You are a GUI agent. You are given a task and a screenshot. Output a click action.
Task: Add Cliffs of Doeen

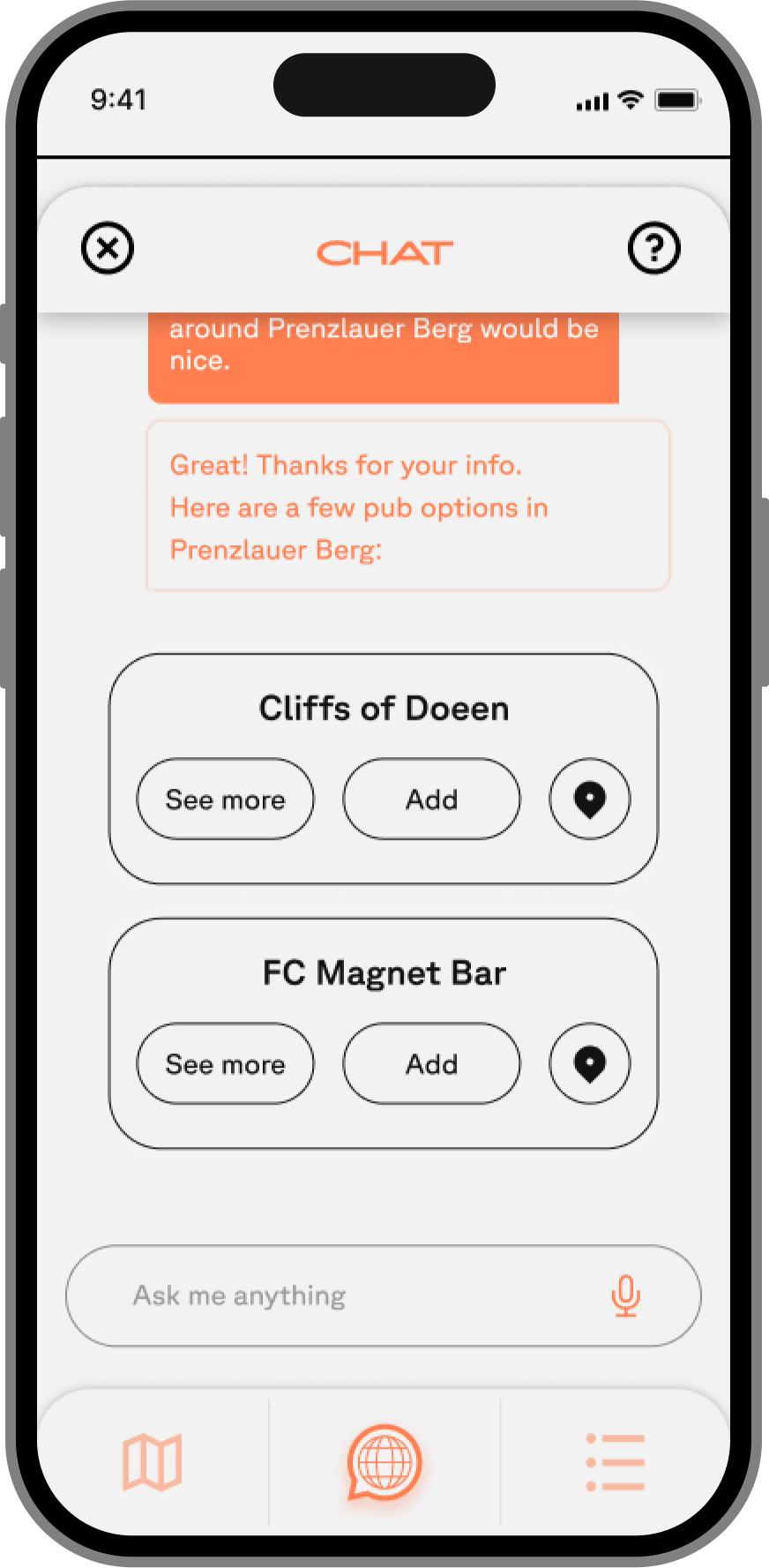pyautogui.click(x=431, y=799)
